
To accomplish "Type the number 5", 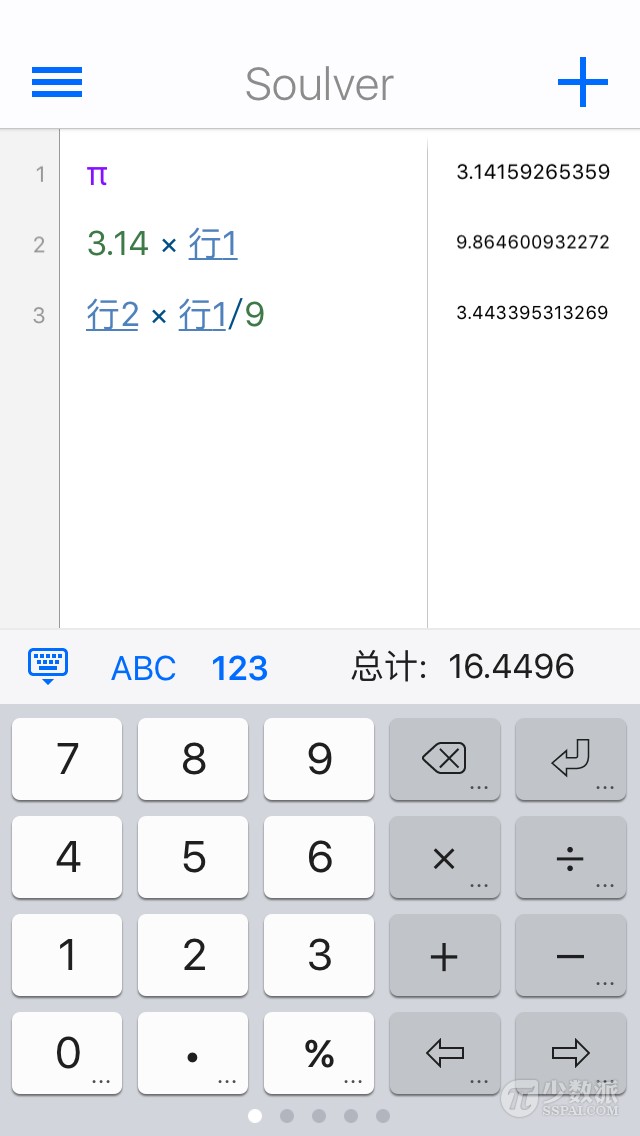I will (x=193, y=857).
